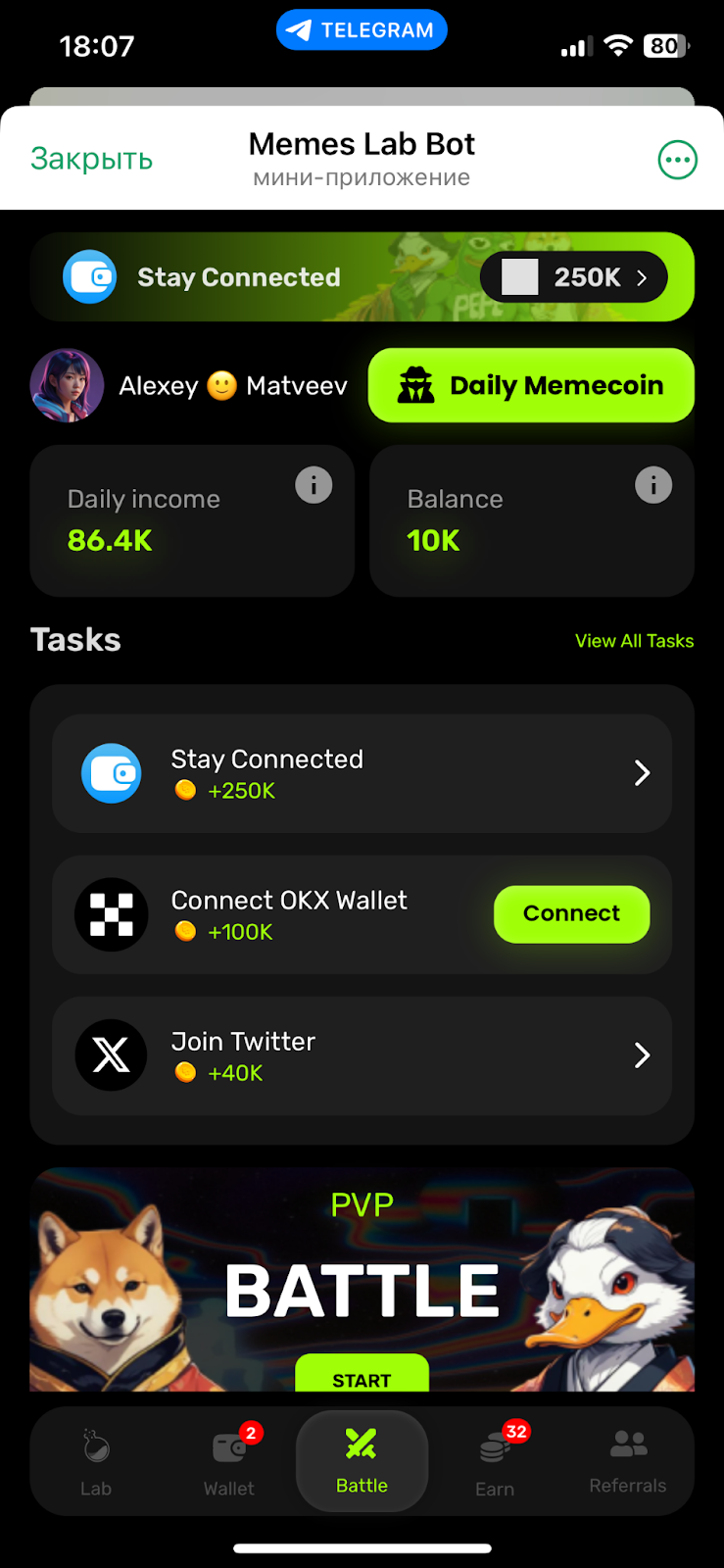The image size is (724, 1568).
Task: Show Daily income info
Action: point(314,485)
